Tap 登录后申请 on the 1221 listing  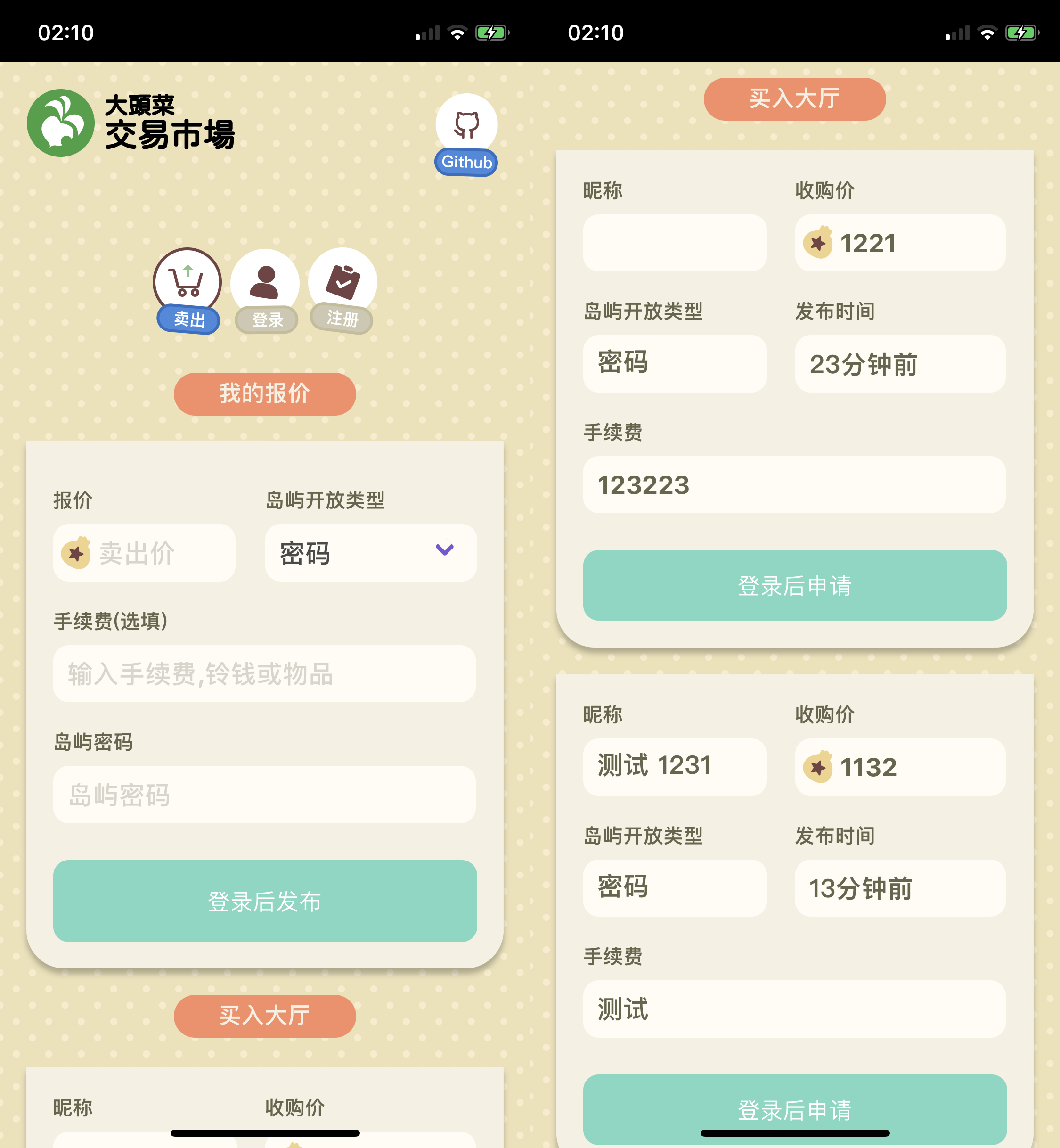[x=794, y=585]
